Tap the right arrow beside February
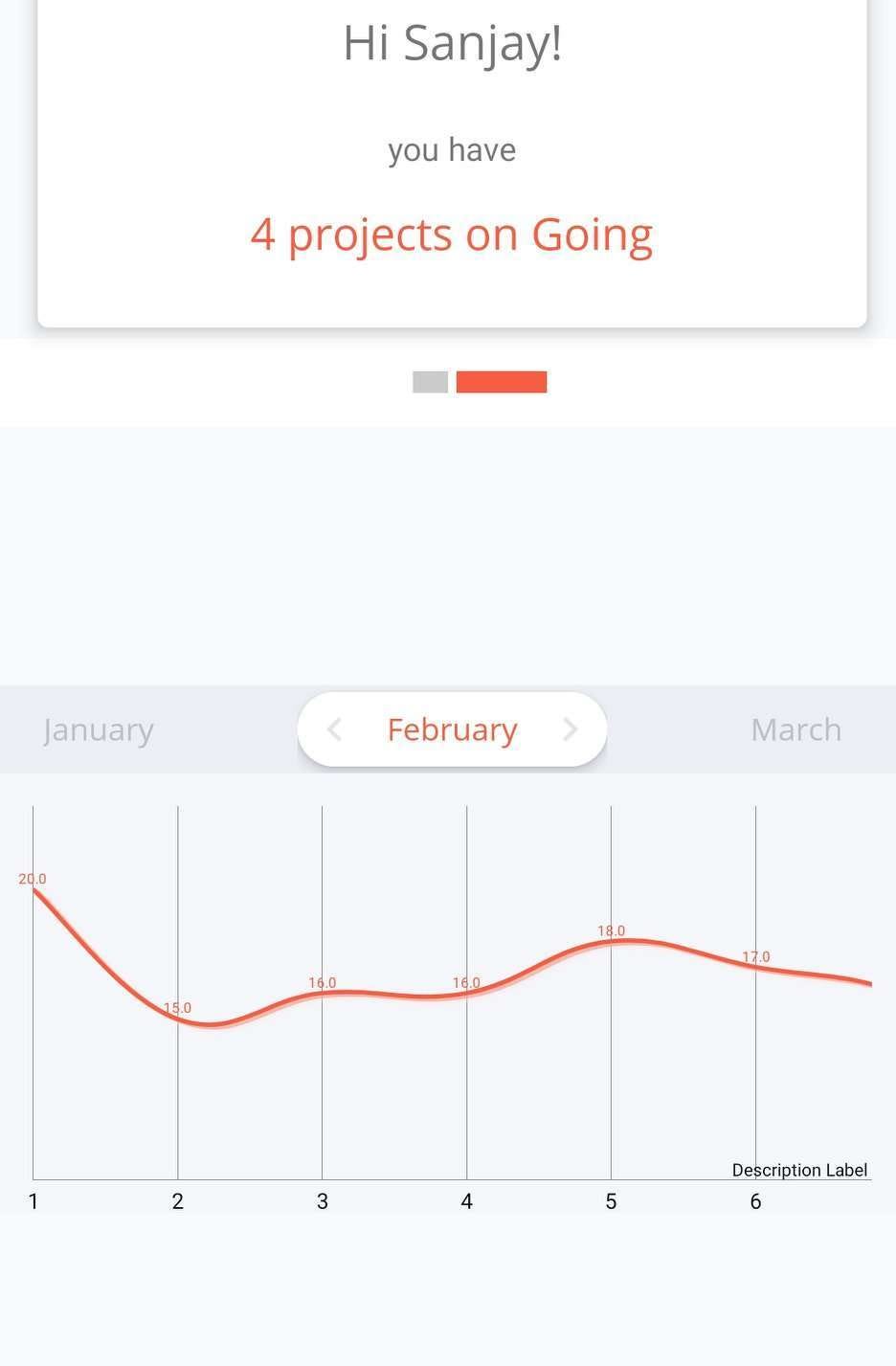Viewport: 896px width, 1366px height. pos(571,729)
